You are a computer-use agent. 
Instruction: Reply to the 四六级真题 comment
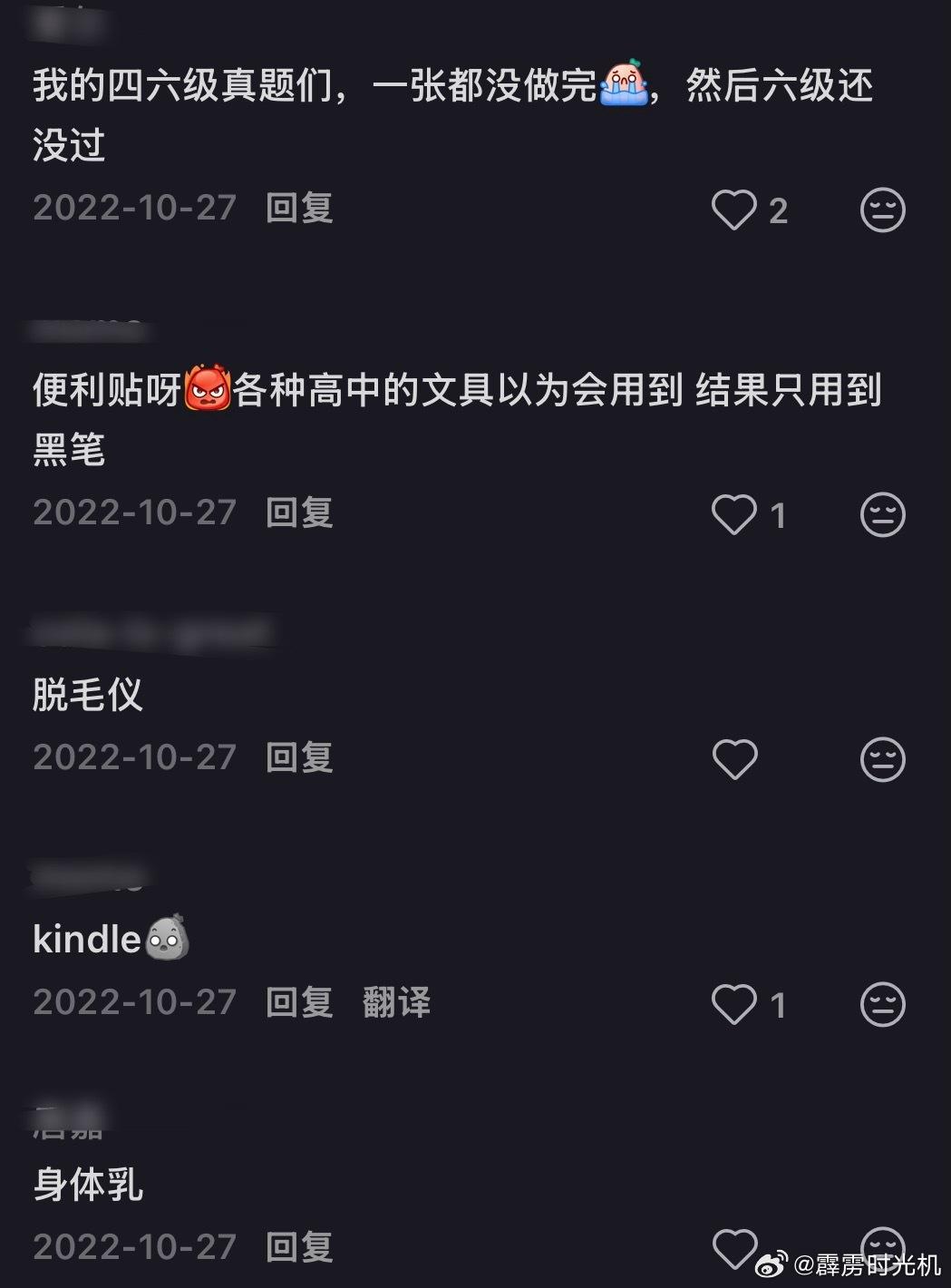[299, 210]
